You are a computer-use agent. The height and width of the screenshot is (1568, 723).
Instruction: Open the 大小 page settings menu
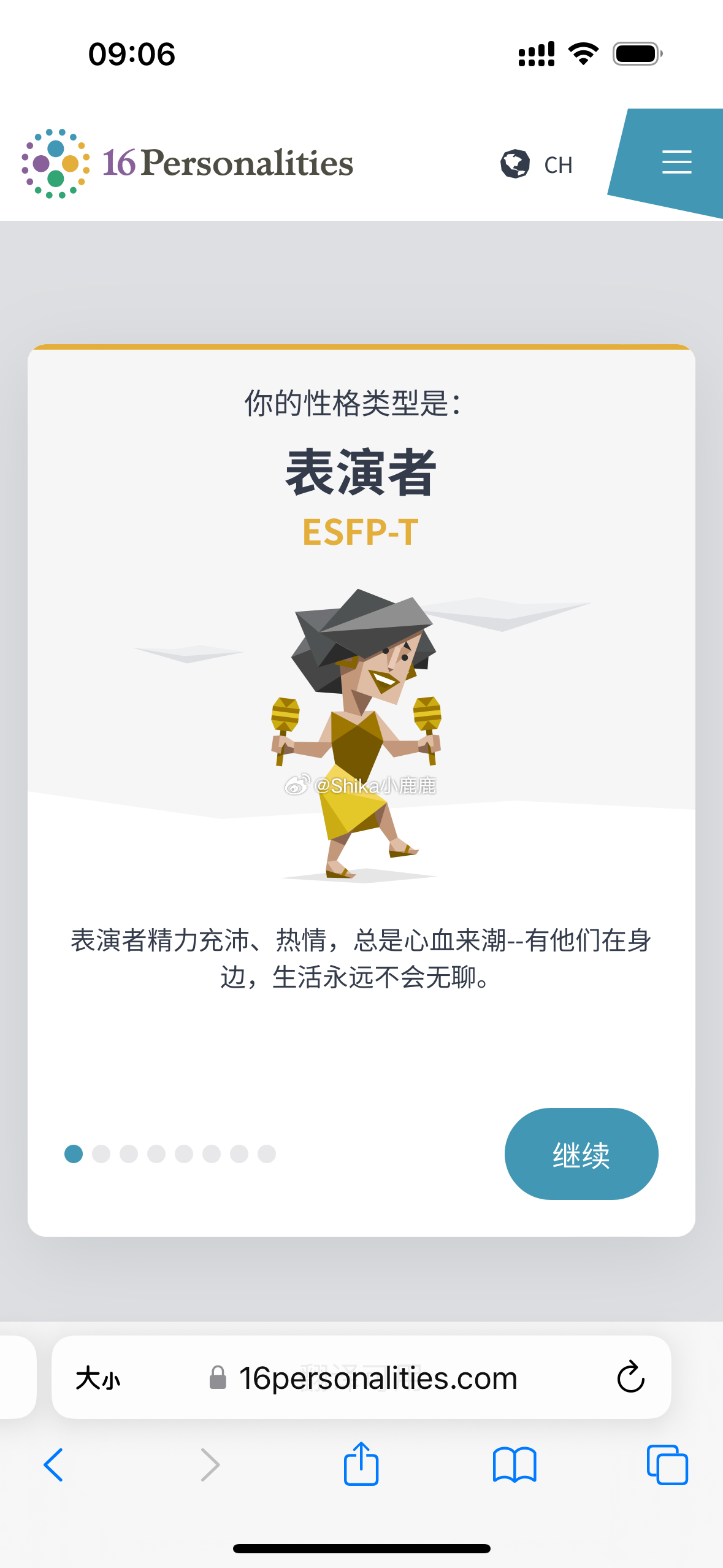coord(98,1378)
